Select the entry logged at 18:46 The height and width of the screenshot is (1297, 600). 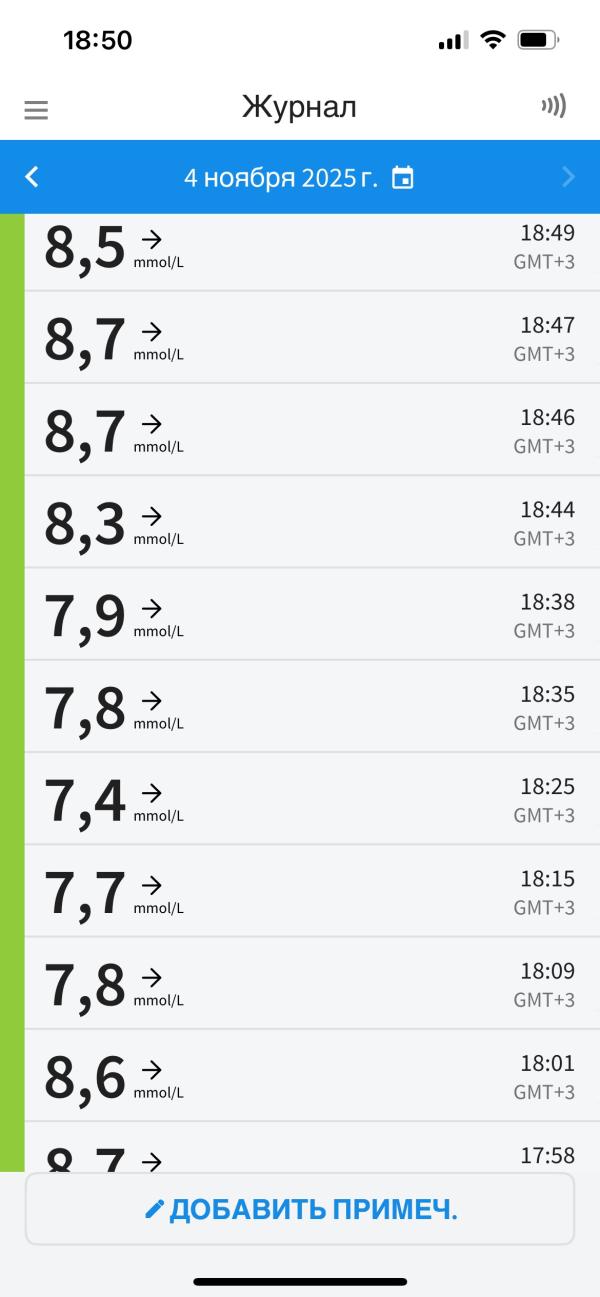pyautogui.click(x=300, y=430)
